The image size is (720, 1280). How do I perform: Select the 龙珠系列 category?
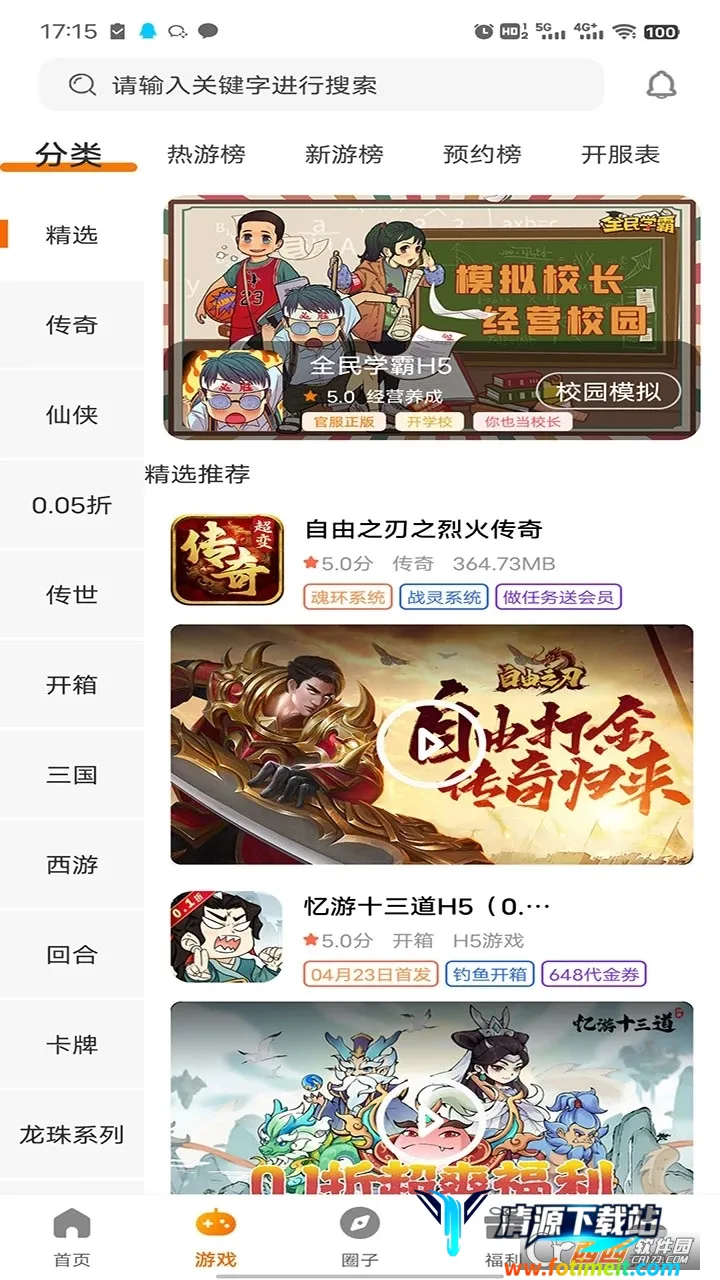coord(72,1135)
